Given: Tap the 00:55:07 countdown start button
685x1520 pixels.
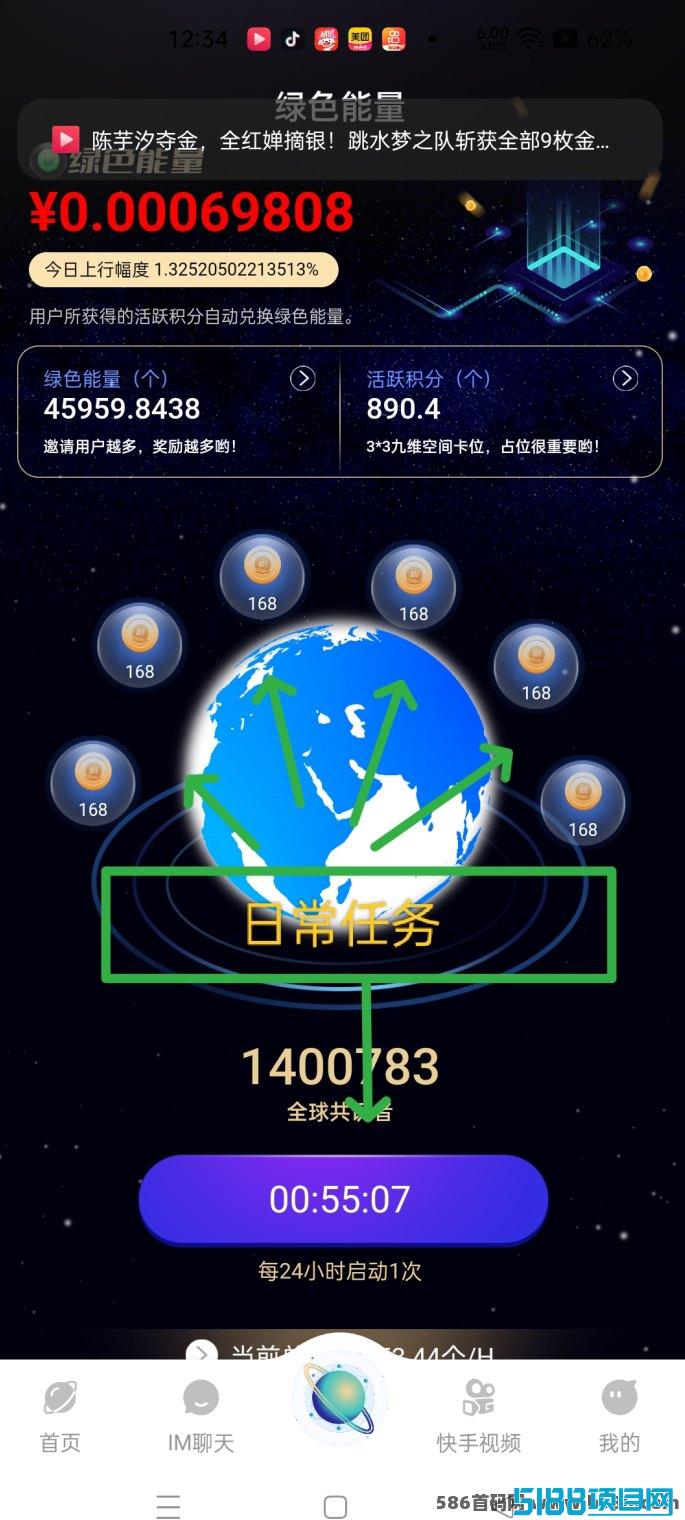Looking at the screenshot, I should [x=343, y=1199].
